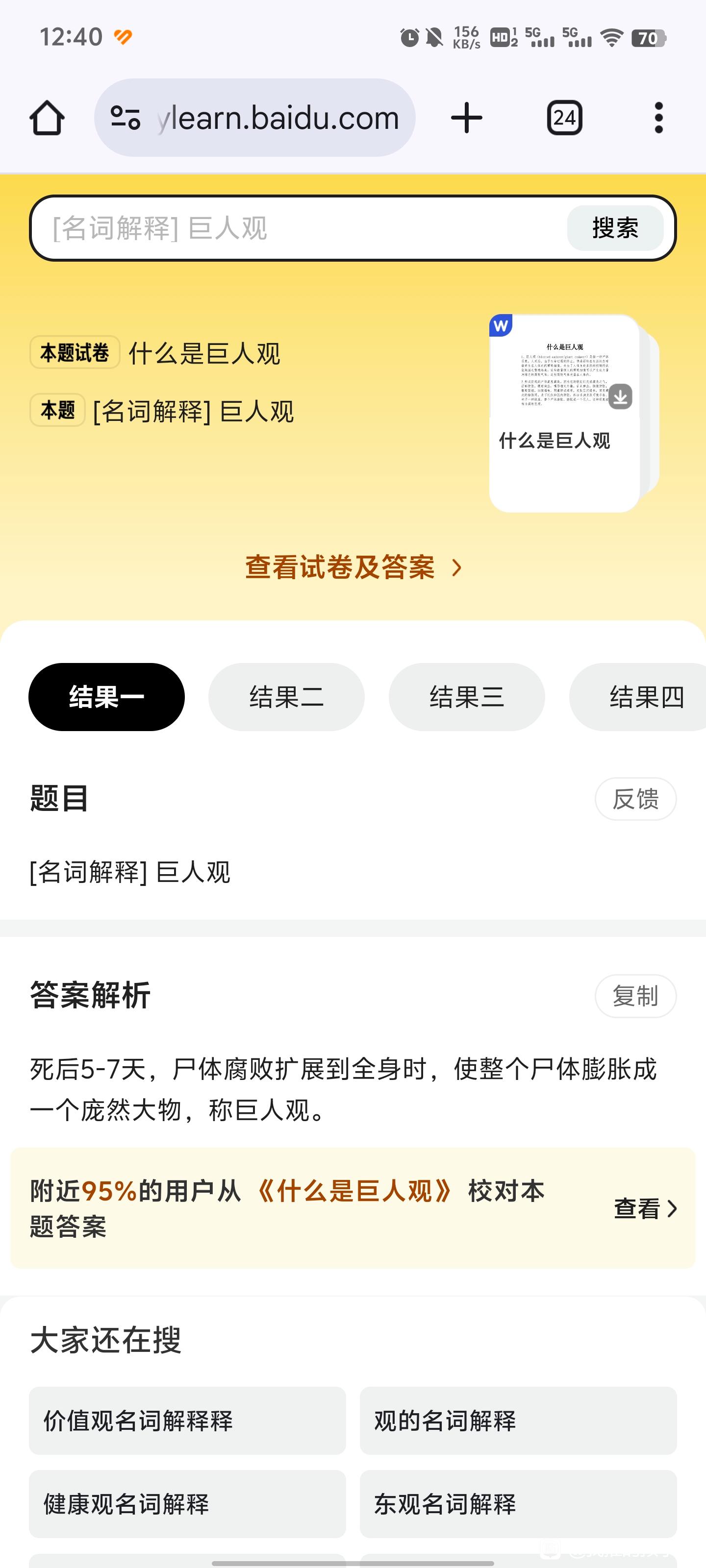The image size is (706, 1568).
Task: Switch to 结果二
Action: pos(286,697)
